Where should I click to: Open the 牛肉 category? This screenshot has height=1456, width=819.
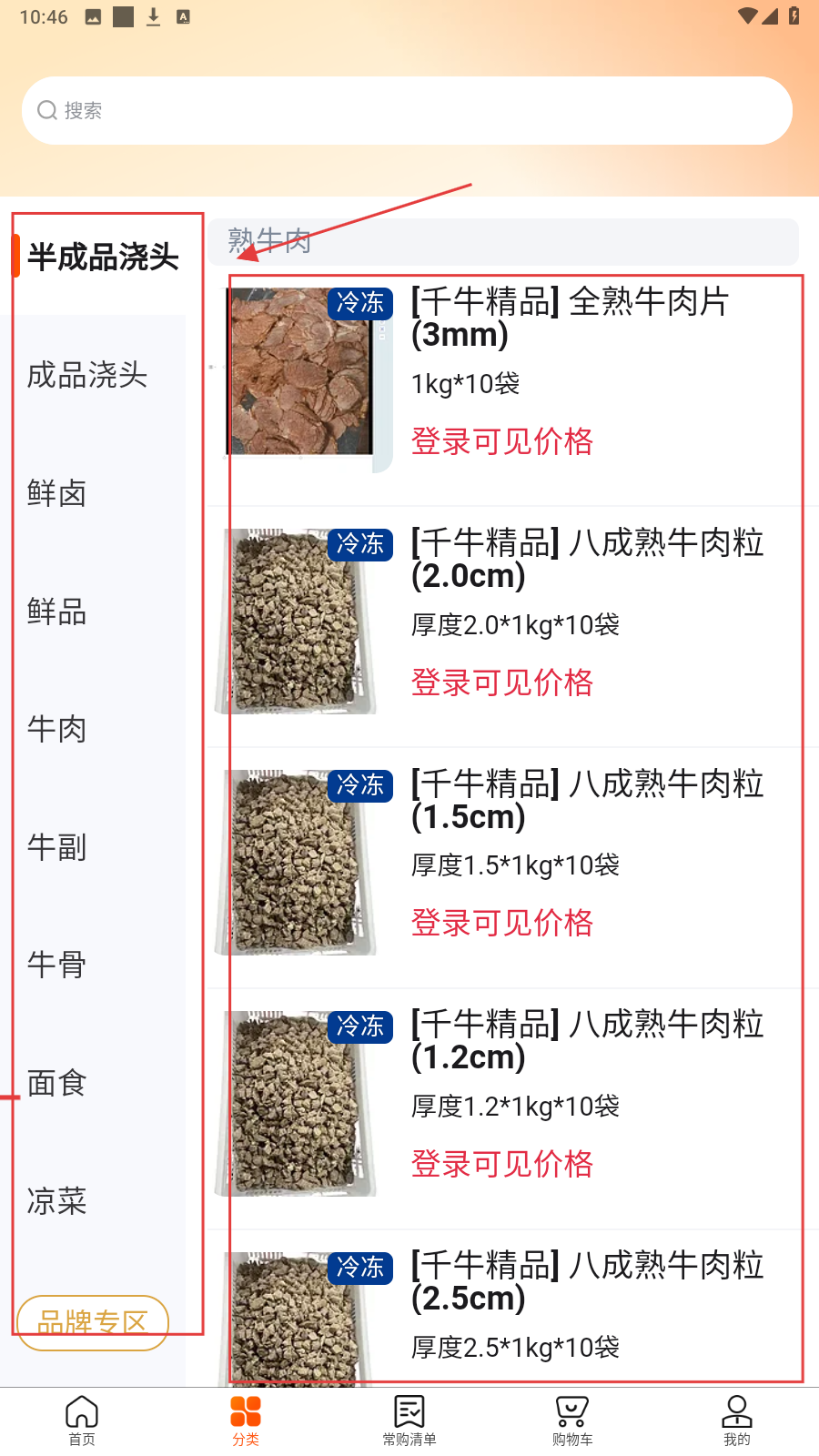(x=56, y=729)
